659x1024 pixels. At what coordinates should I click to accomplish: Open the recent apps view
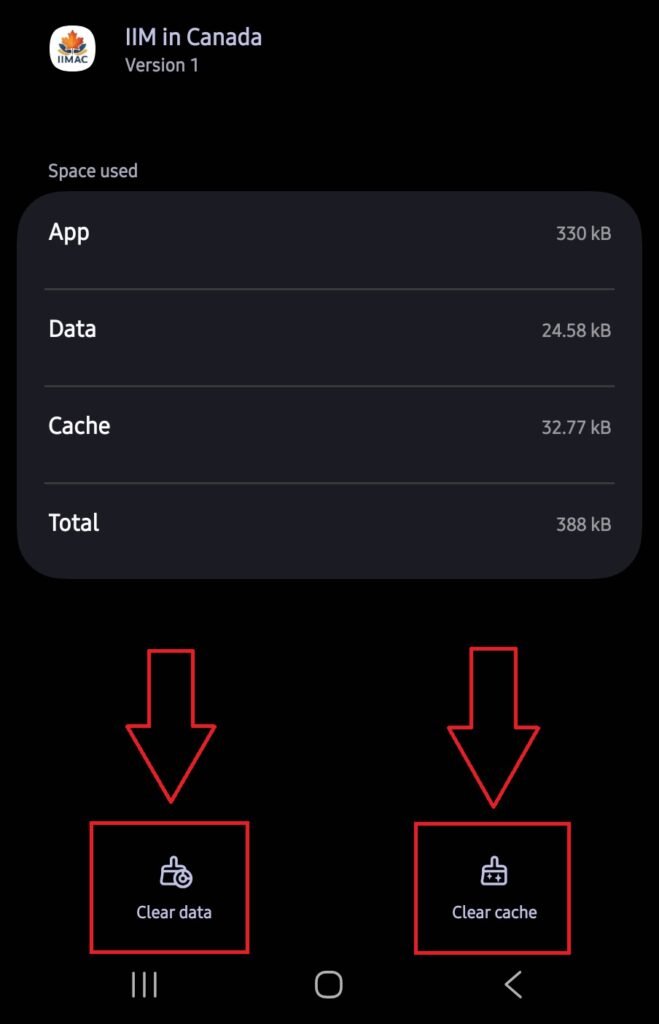144,985
